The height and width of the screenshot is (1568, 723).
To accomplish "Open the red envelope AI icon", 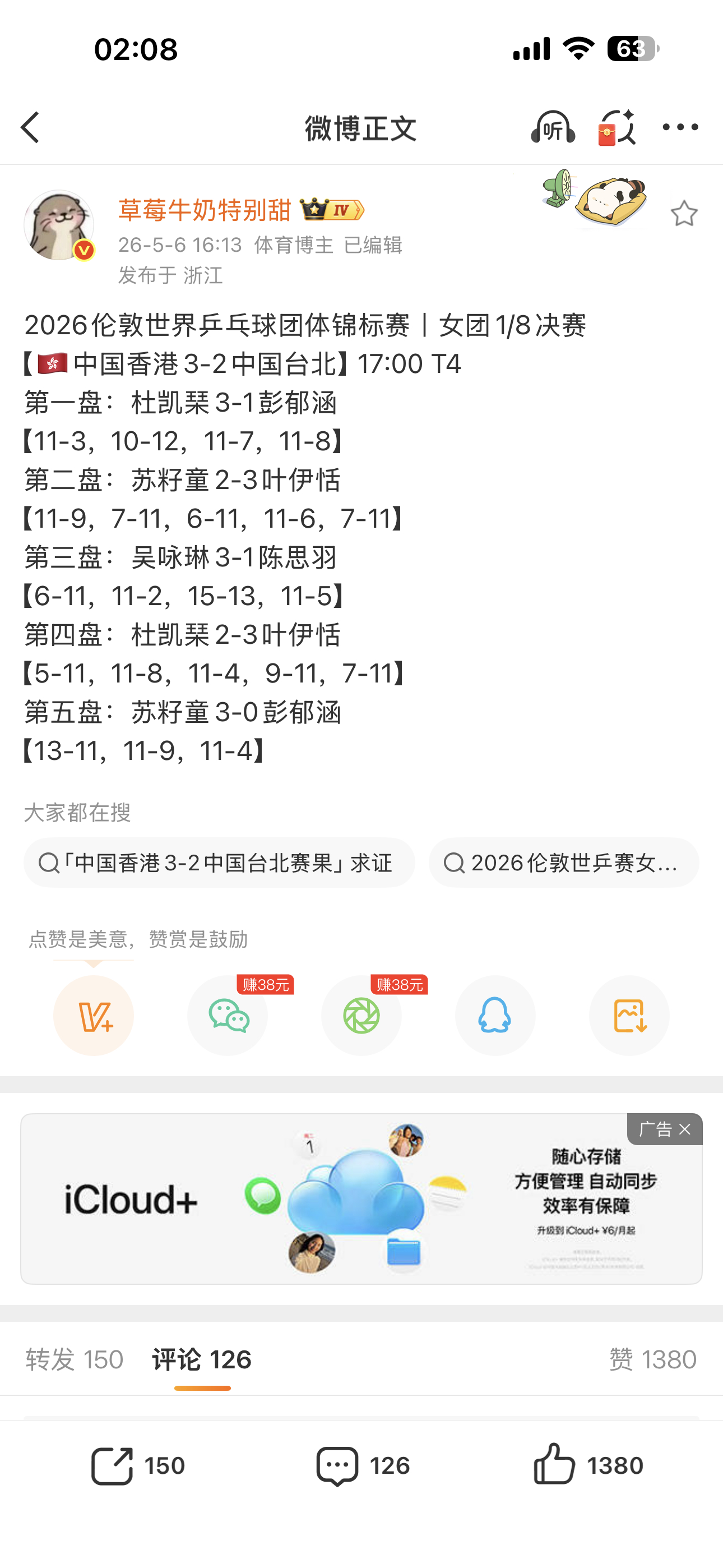I will tap(617, 127).
